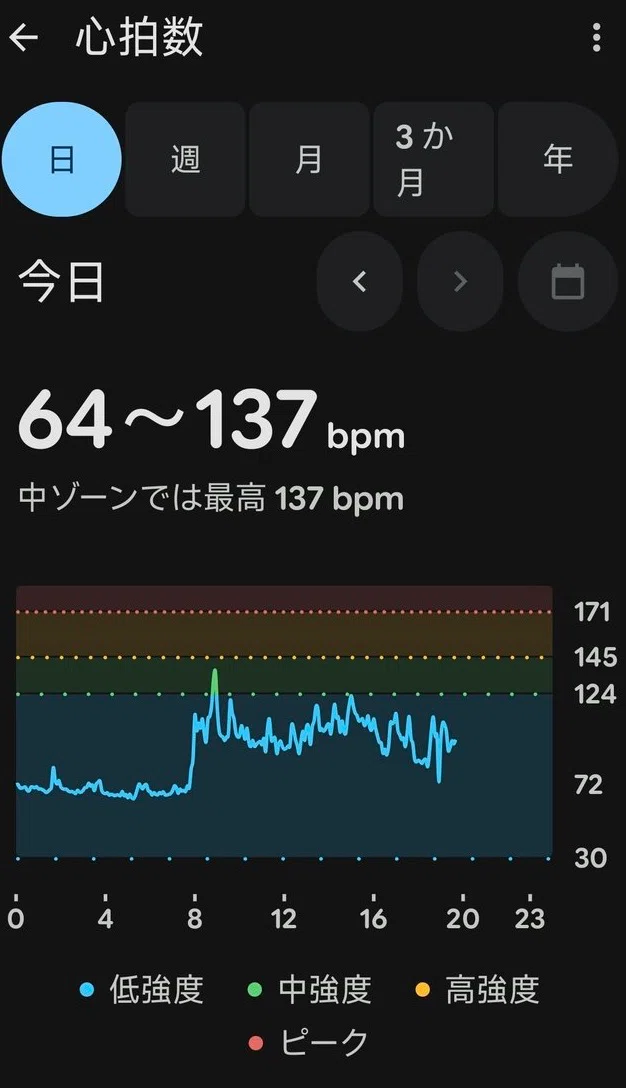The height and width of the screenshot is (1088, 626).
Task: Switch to the 年 (year) view
Action: click(557, 160)
